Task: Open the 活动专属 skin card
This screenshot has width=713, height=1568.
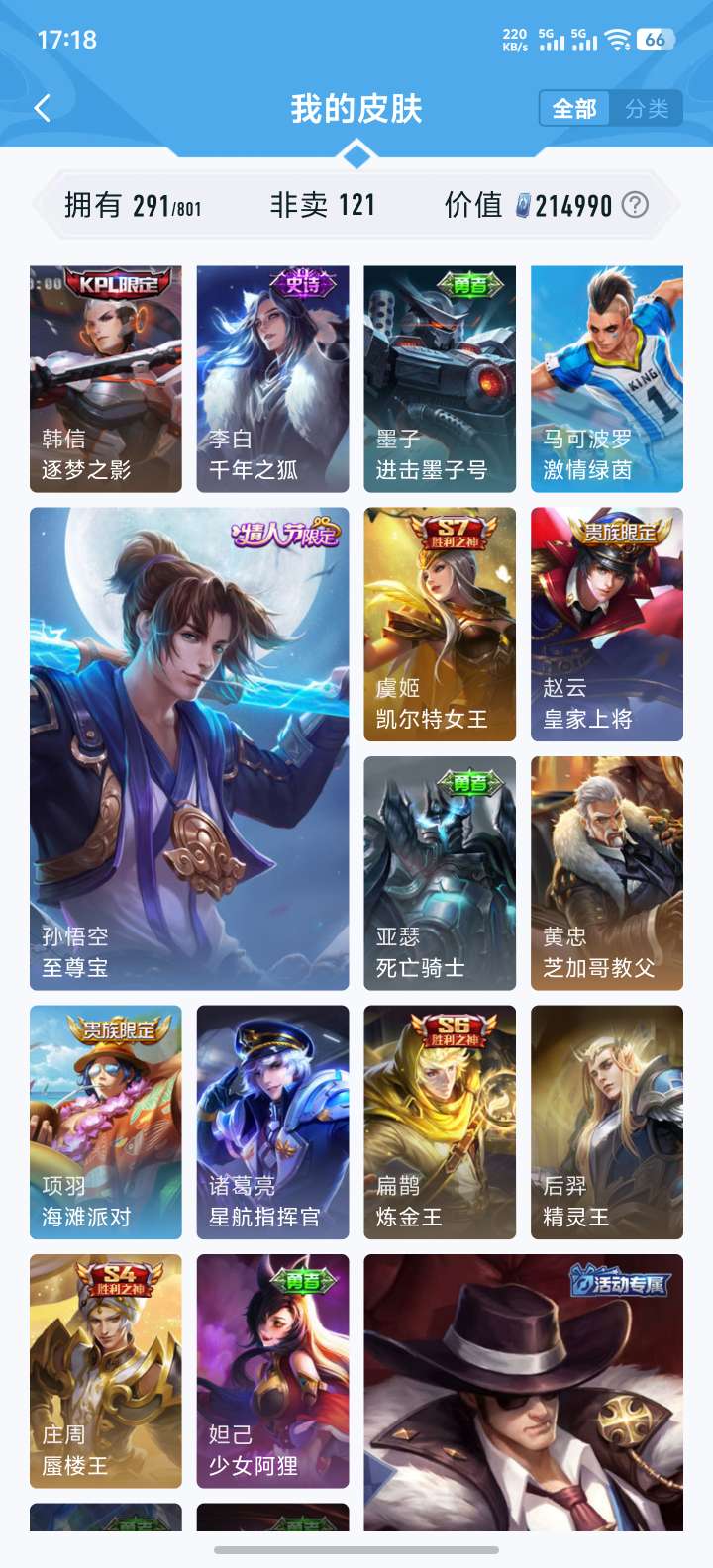Action: (x=524, y=1393)
